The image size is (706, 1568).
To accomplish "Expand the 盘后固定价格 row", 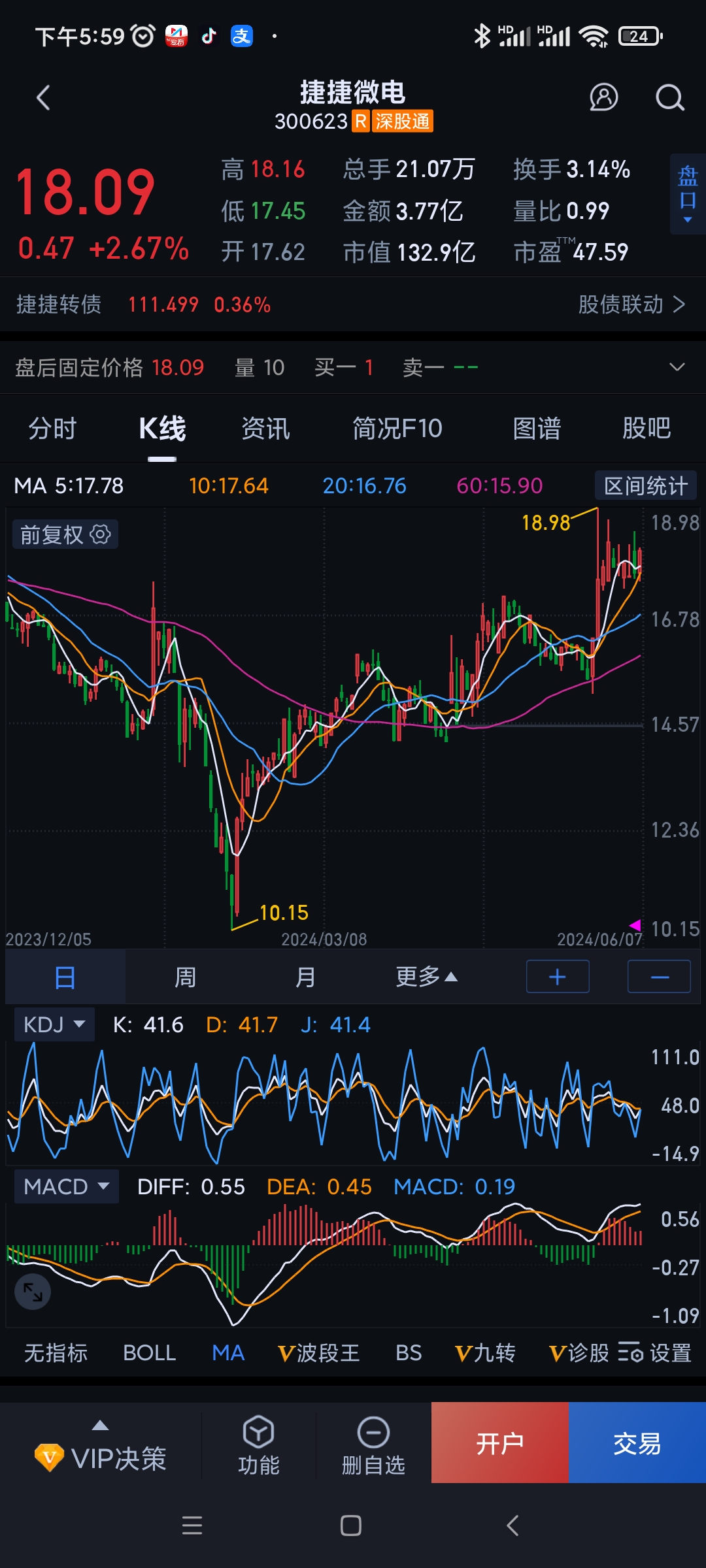I will click(x=677, y=367).
